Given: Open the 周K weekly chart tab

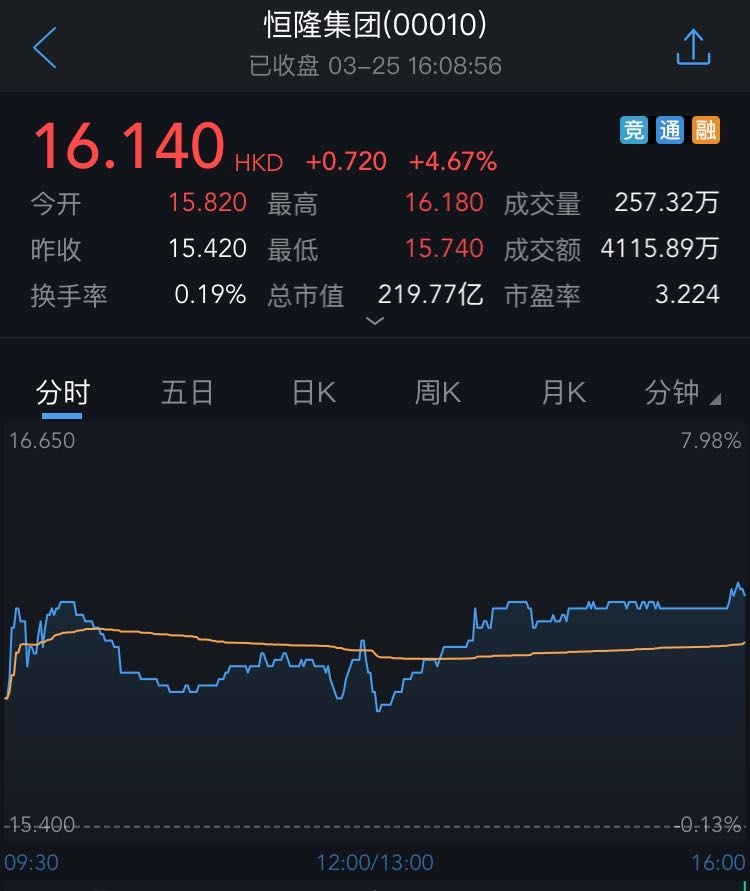Looking at the screenshot, I should 438,393.
